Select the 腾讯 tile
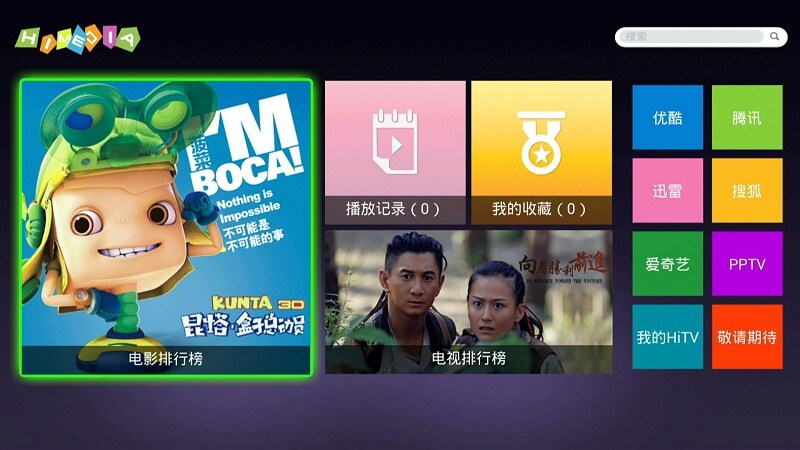Image resolution: width=800 pixels, height=450 pixels. (747, 117)
